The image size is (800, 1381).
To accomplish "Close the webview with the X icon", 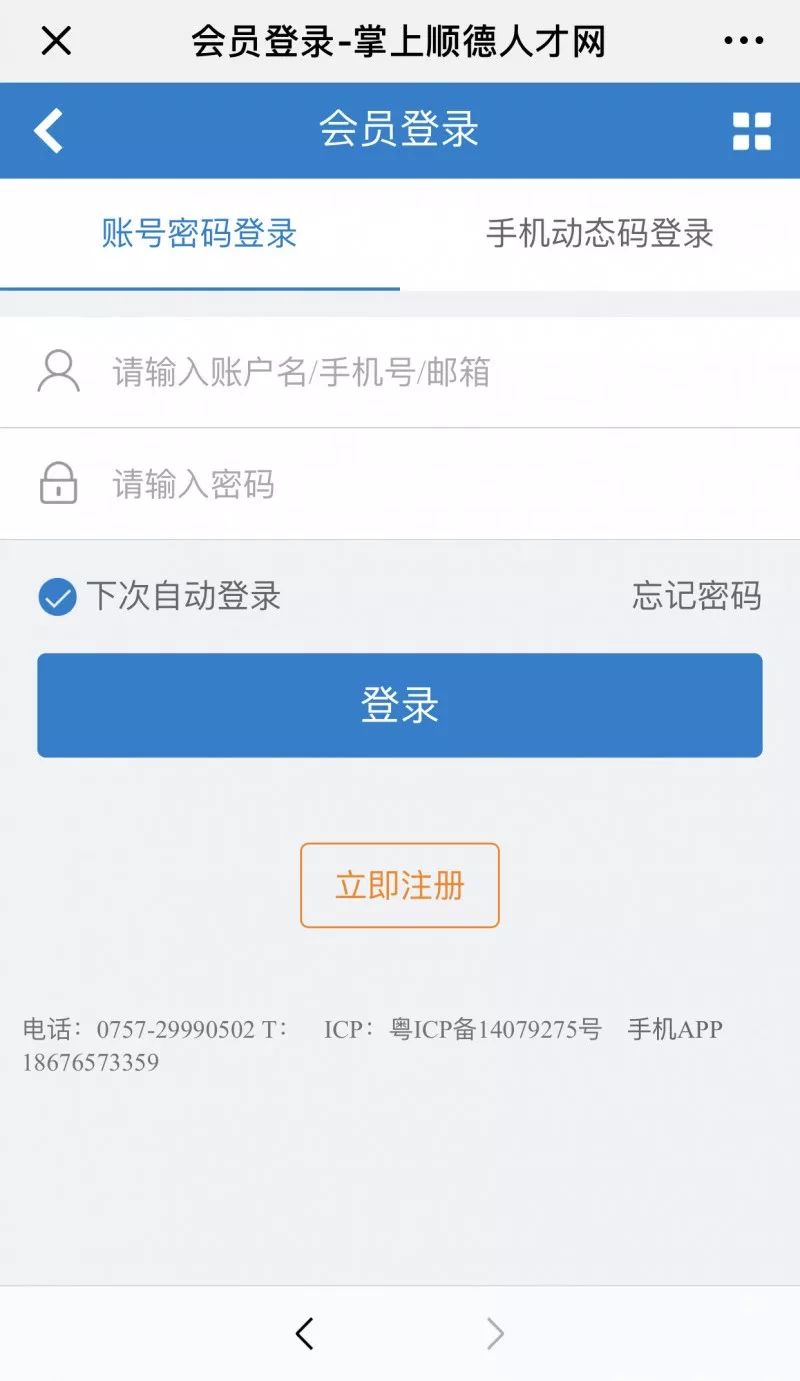I will point(56,40).
